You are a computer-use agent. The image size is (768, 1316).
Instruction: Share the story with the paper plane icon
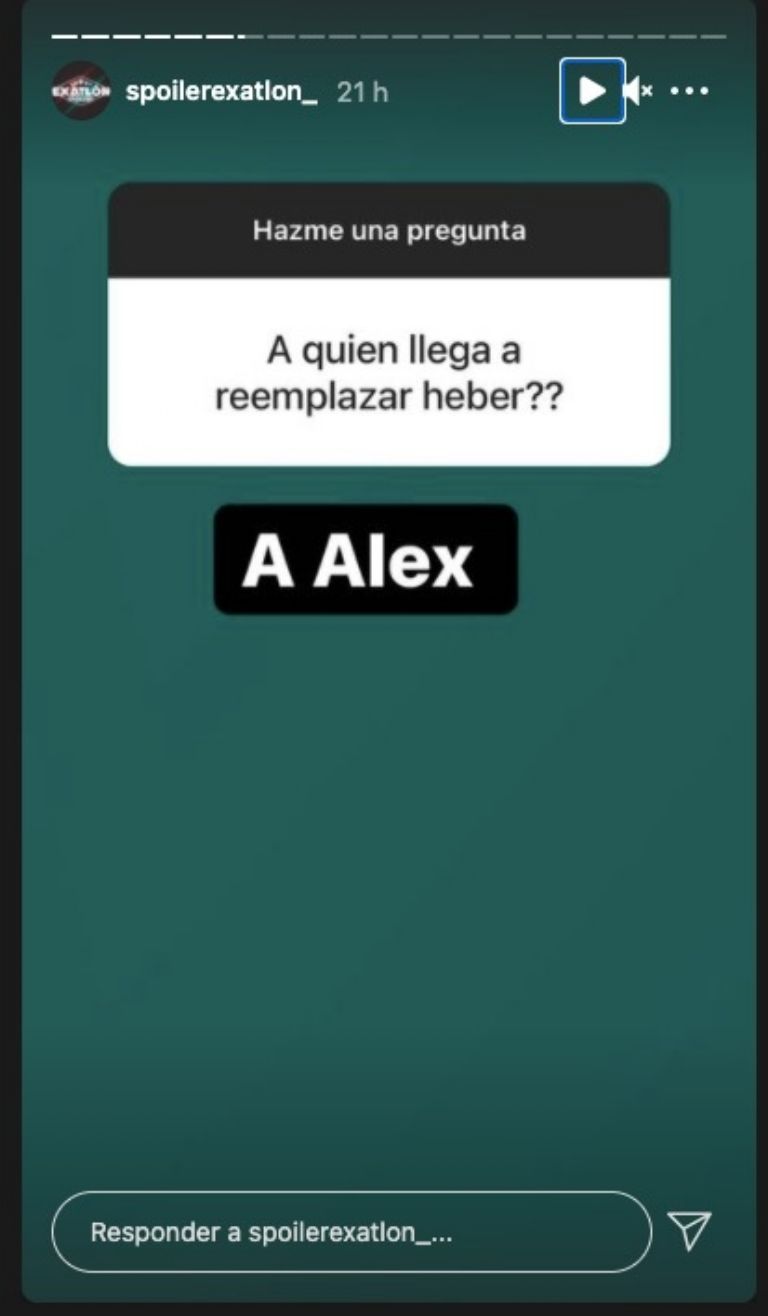tap(689, 1231)
